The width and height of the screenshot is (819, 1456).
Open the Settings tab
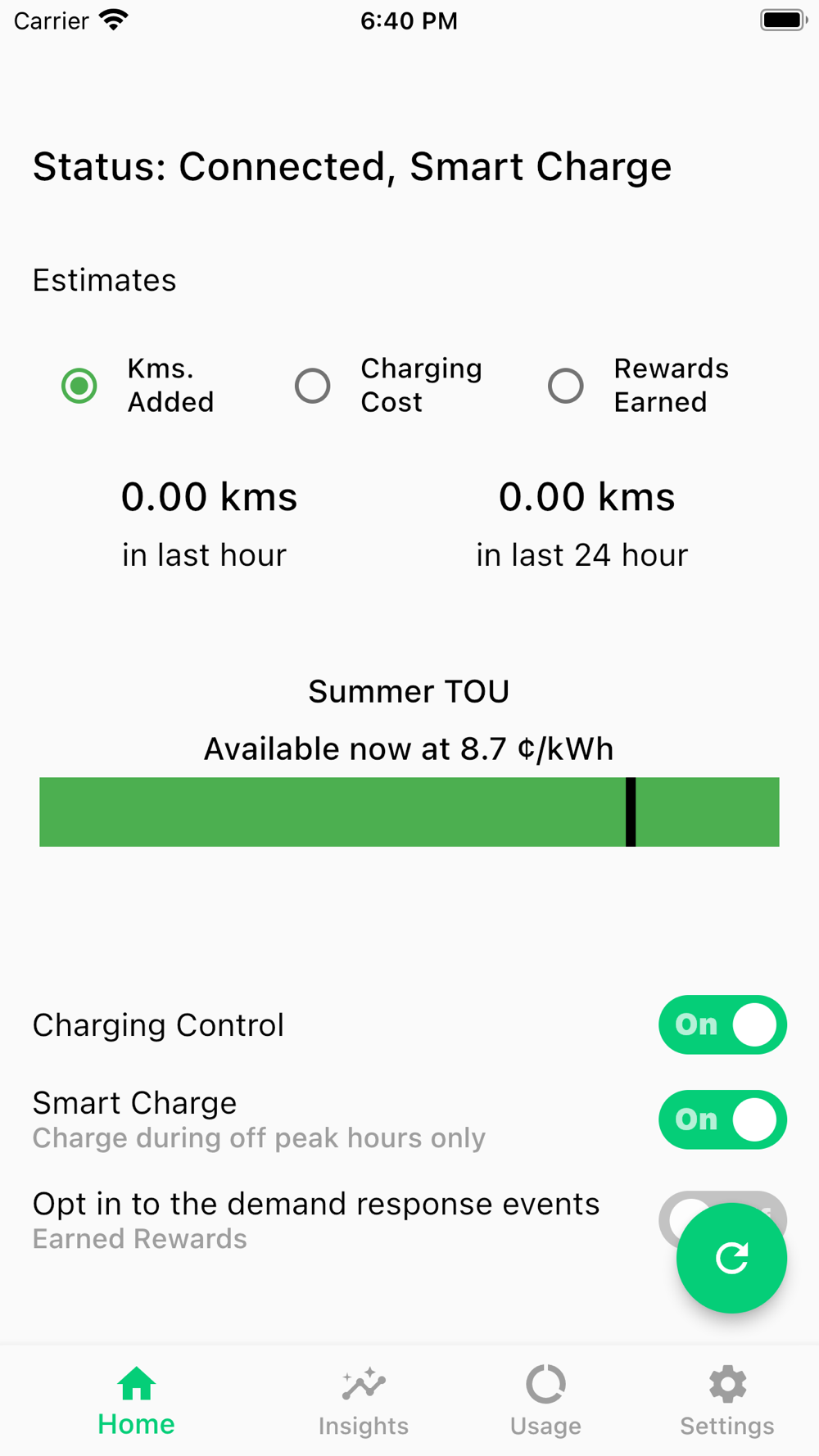tap(727, 1401)
